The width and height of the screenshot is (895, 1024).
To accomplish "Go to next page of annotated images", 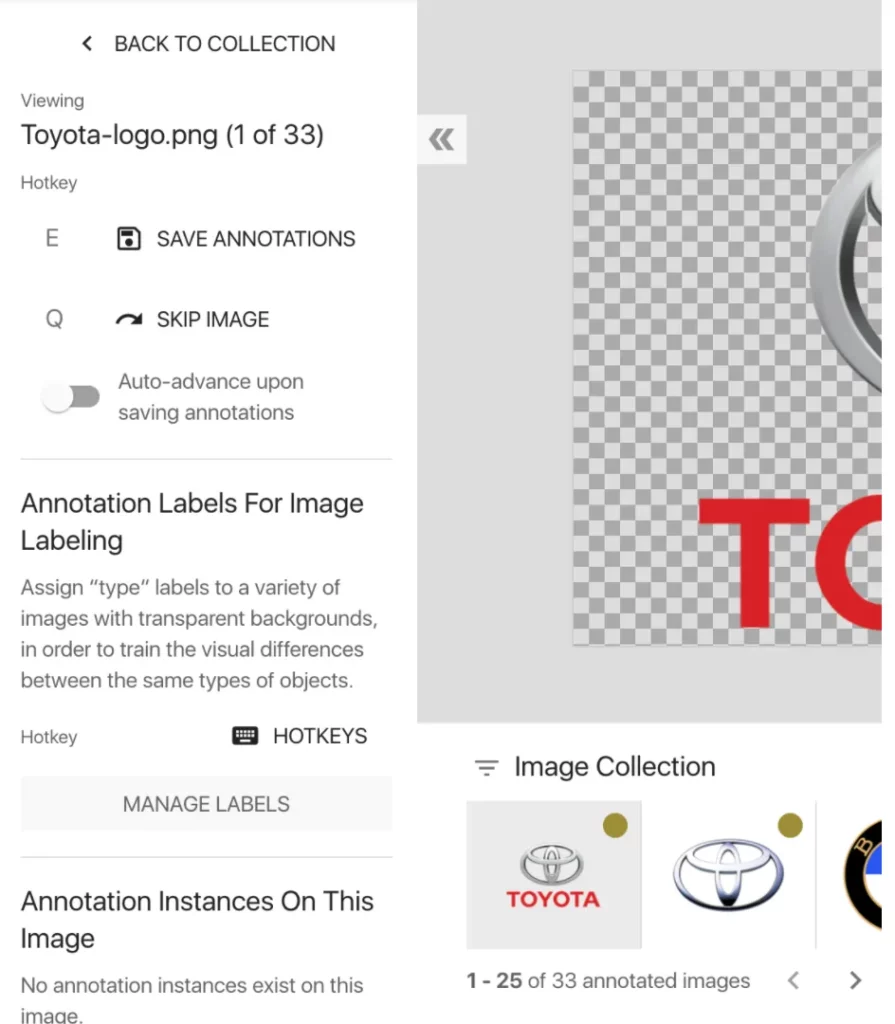I will 855,981.
